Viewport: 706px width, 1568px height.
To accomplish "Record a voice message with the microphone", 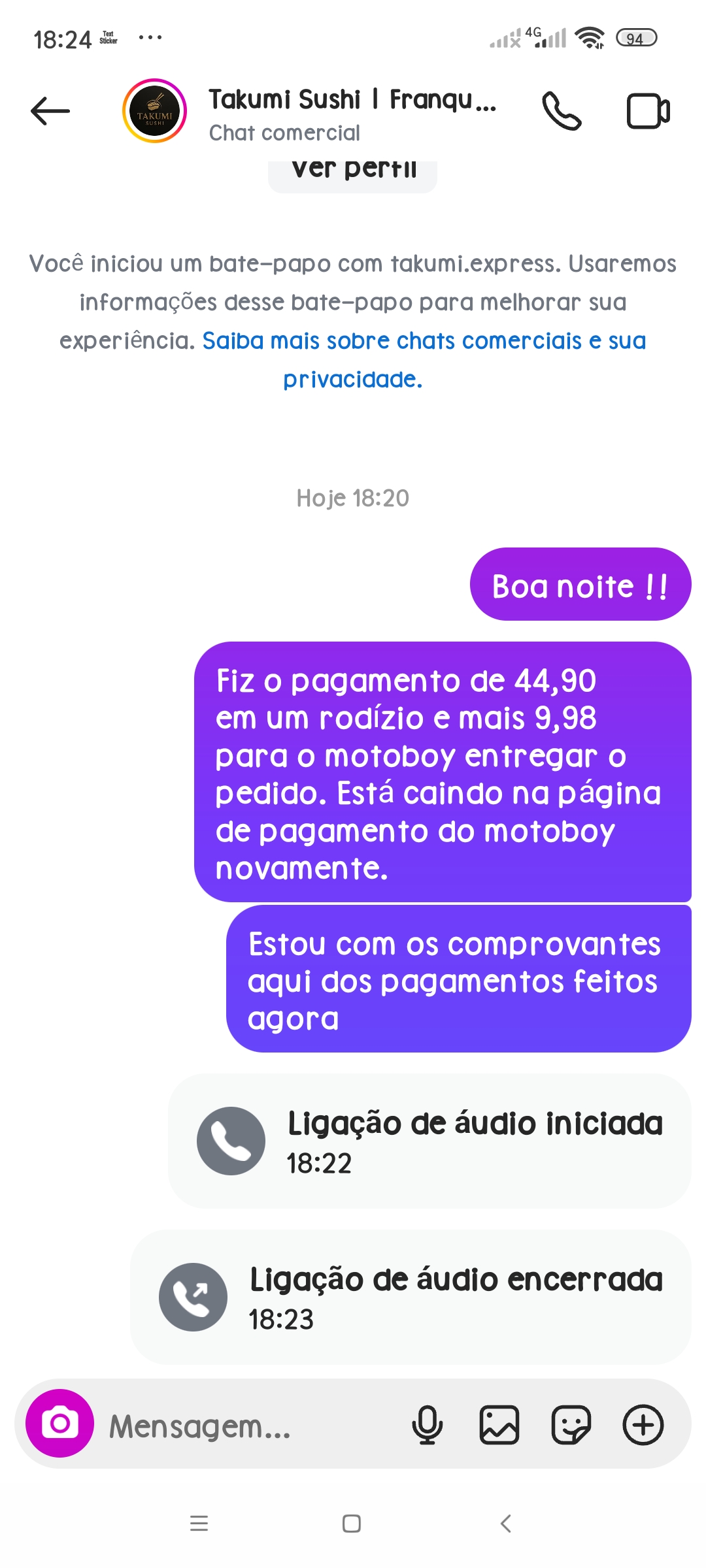I will [x=428, y=1424].
